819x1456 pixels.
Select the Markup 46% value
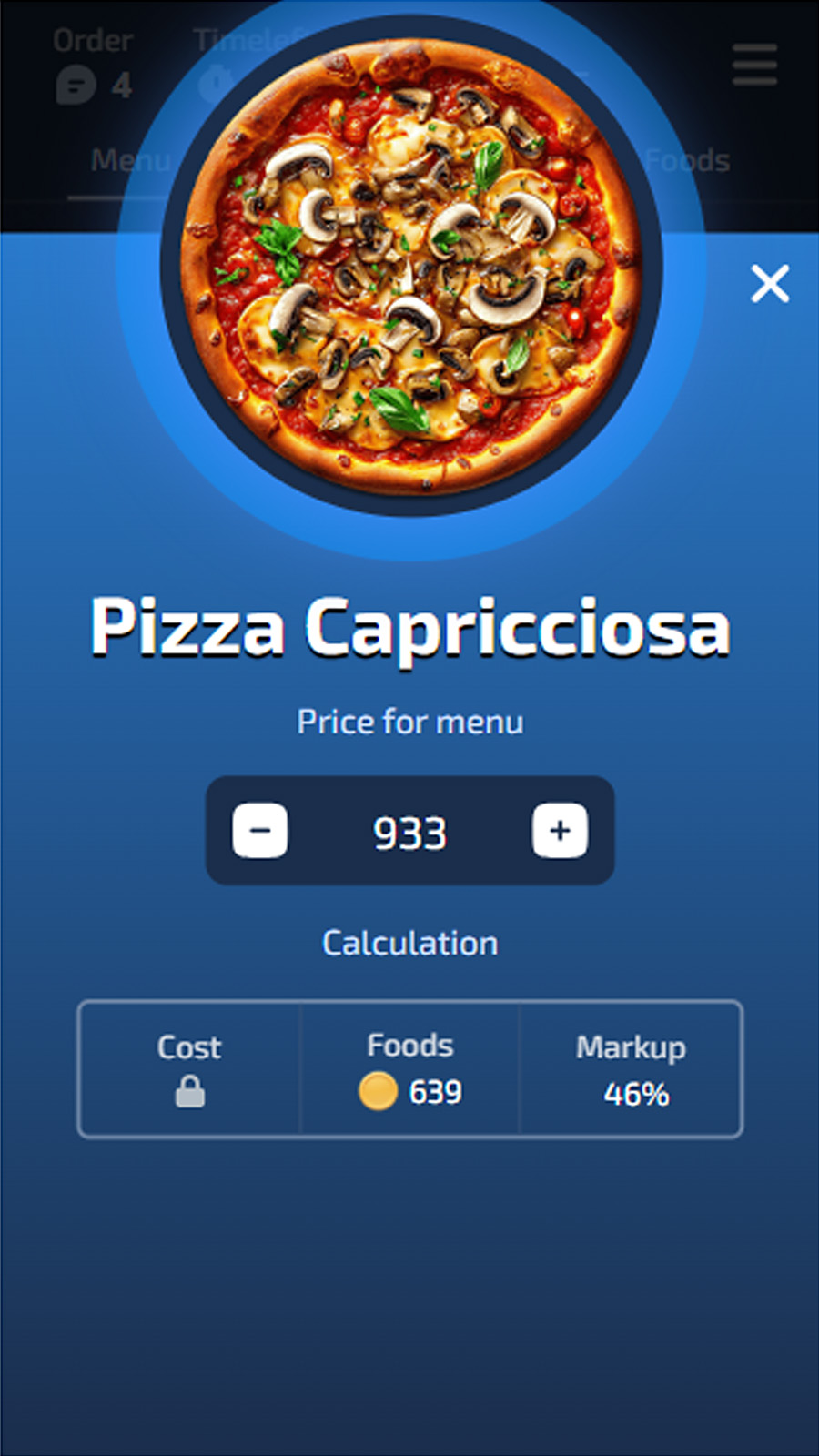point(635,1095)
